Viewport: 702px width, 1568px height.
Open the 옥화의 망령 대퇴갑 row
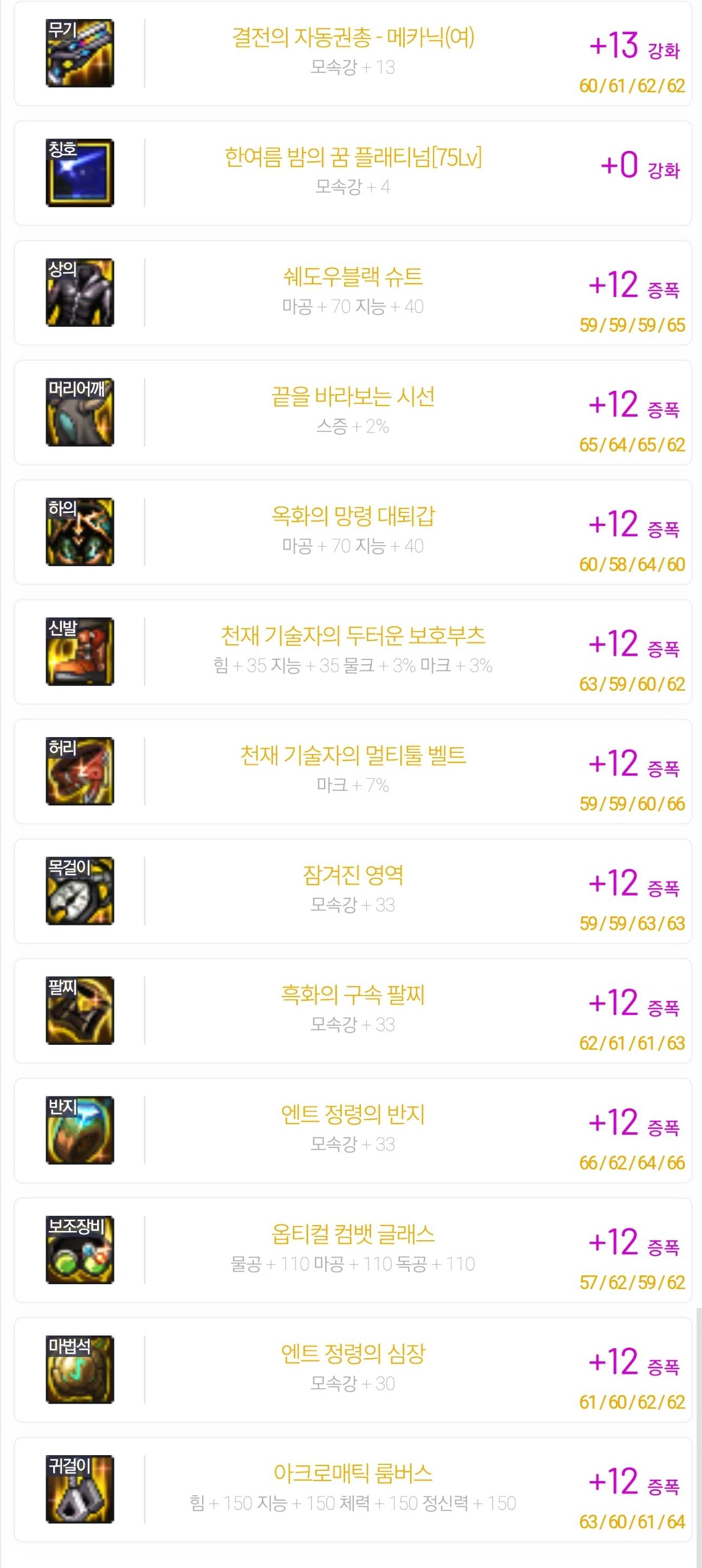(353, 532)
